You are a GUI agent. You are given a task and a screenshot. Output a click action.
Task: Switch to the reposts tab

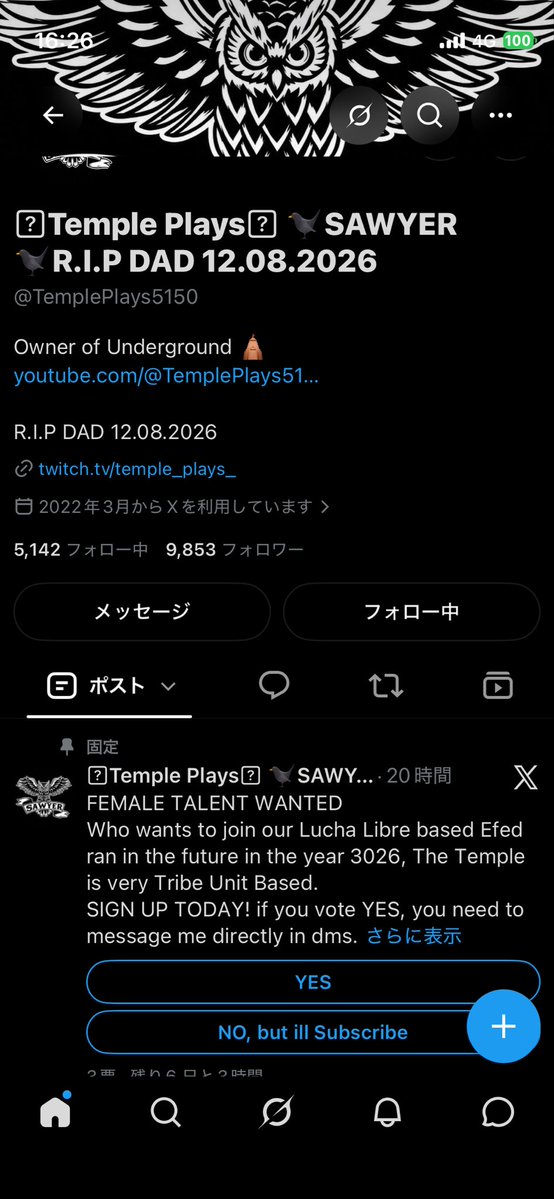(x=386, y=686)
